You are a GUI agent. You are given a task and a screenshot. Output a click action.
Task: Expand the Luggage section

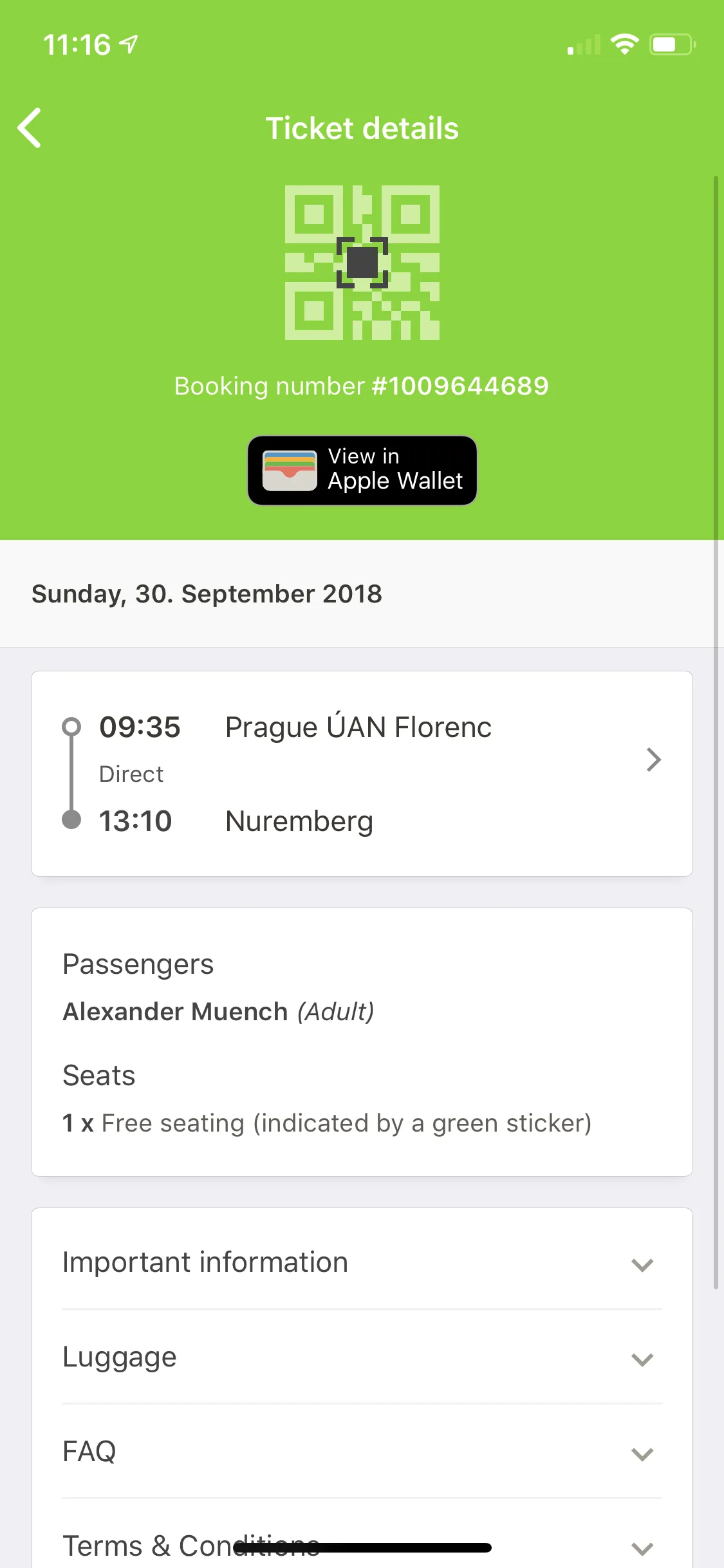point(362,1357)
